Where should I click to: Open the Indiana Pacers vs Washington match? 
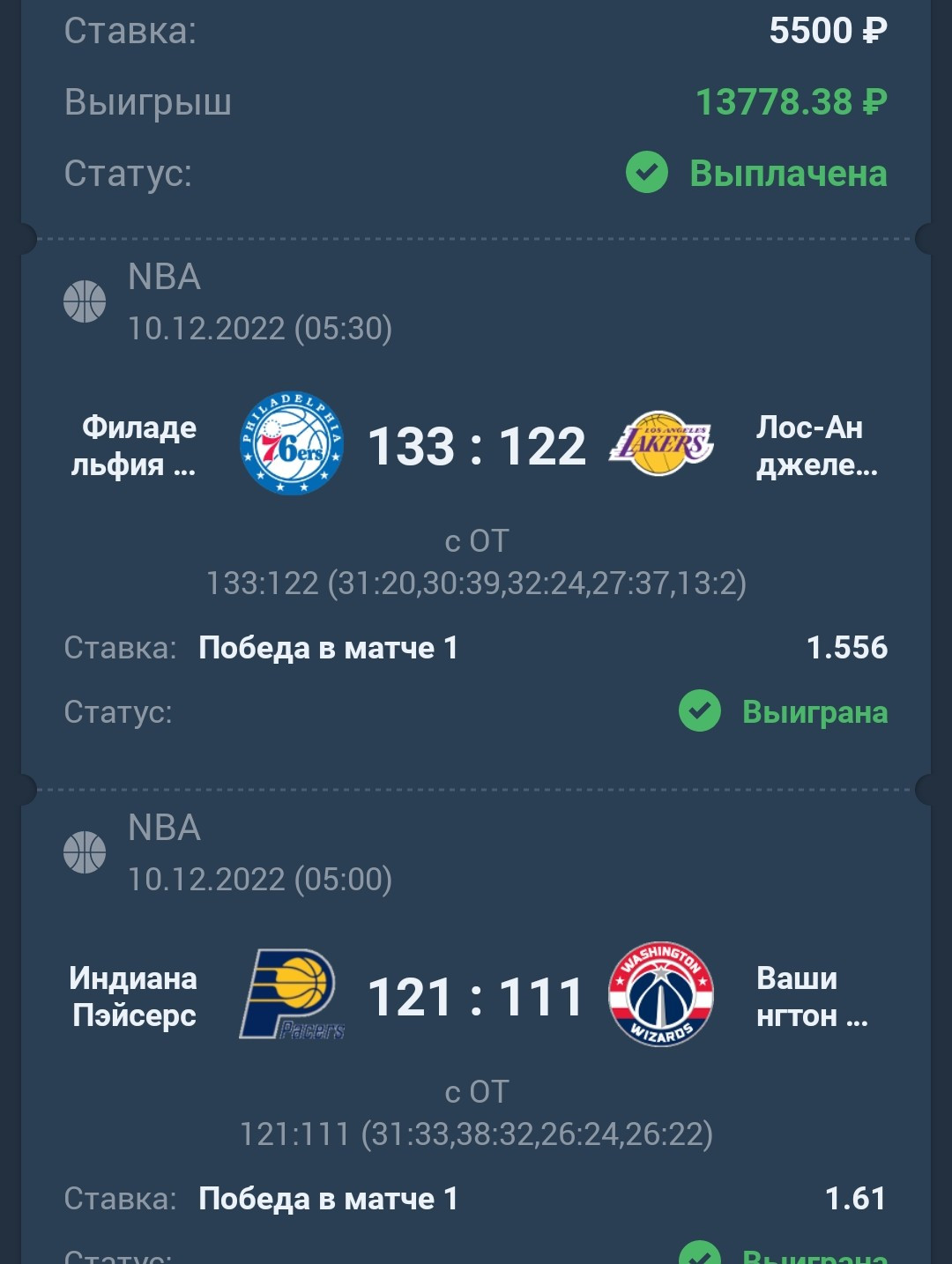pos(476,997)
